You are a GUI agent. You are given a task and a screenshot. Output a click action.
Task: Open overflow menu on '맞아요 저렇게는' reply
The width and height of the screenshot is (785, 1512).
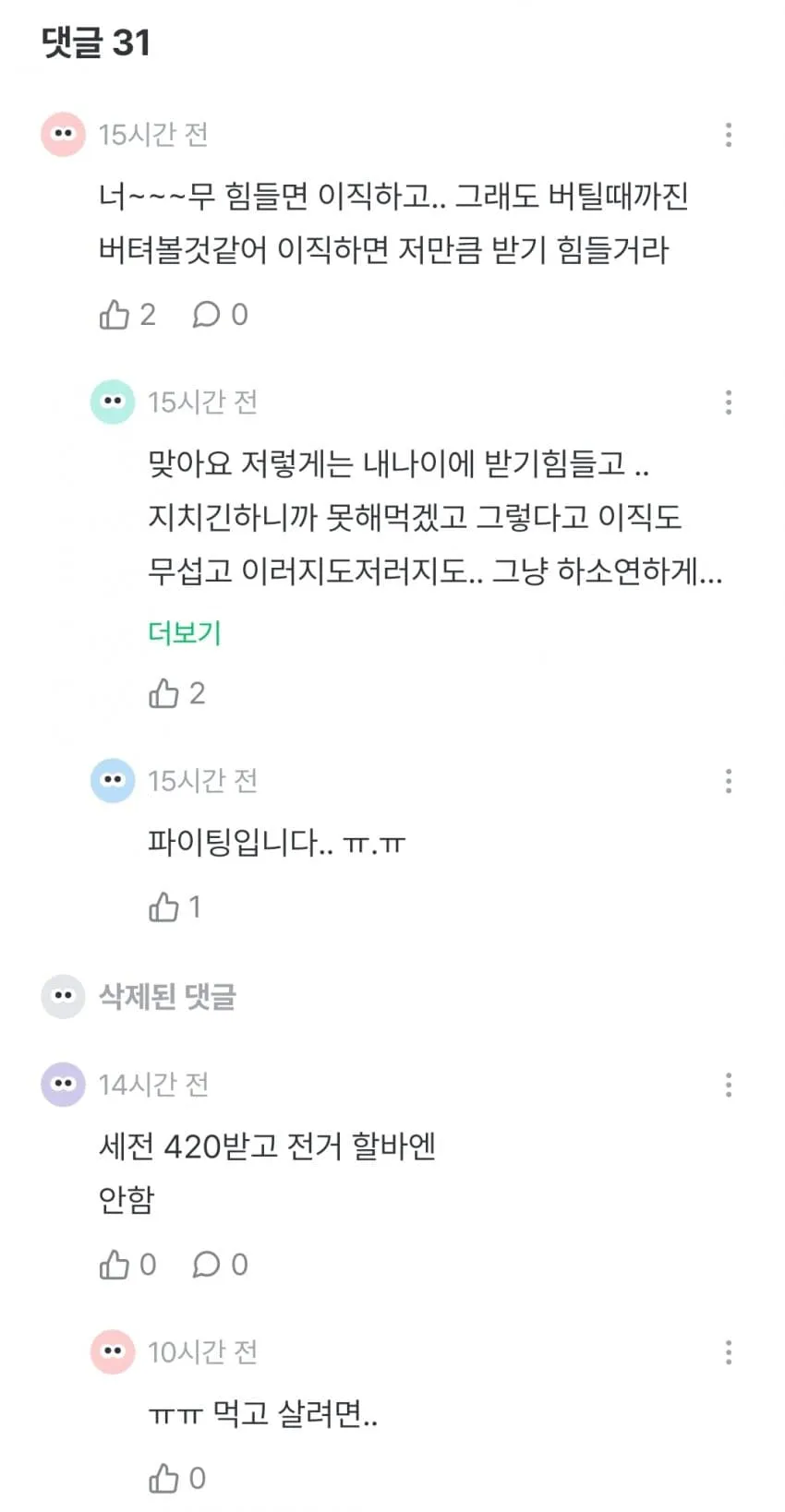coord(729,402)
